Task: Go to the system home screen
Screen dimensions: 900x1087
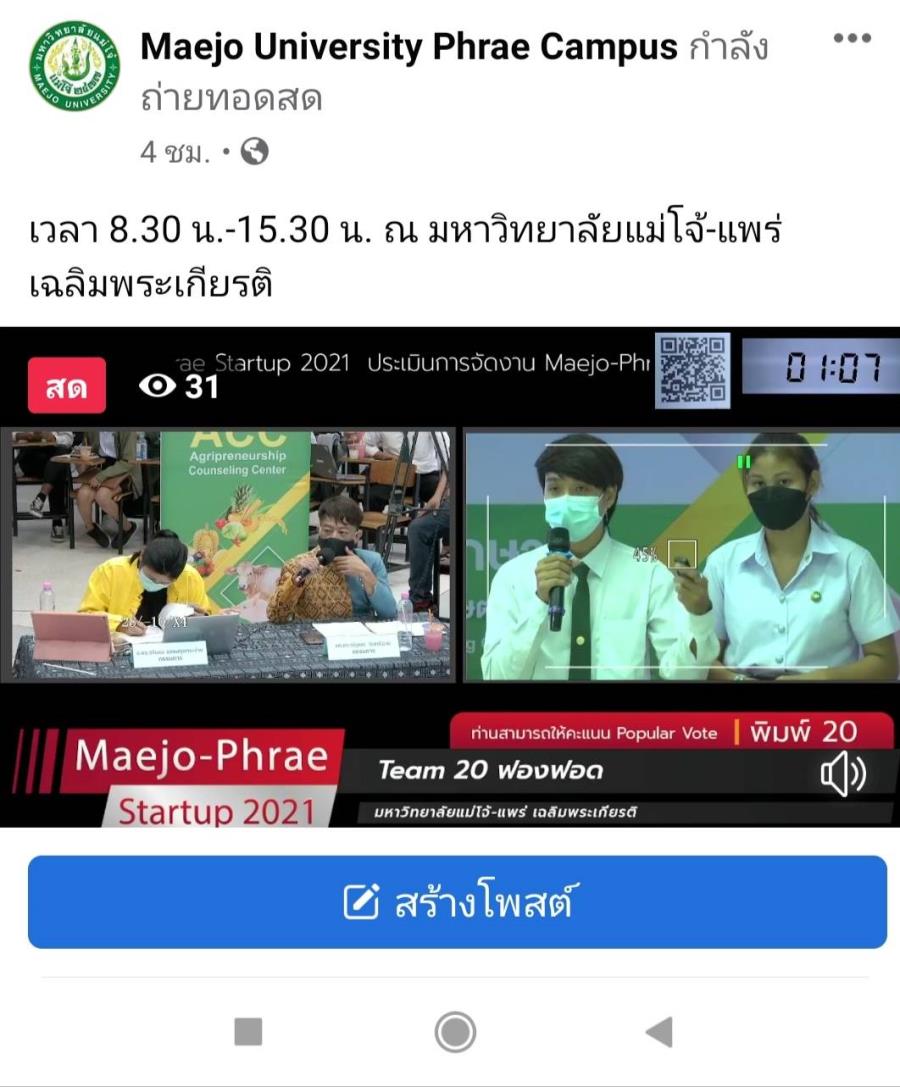Action: tap(455, 1031)
